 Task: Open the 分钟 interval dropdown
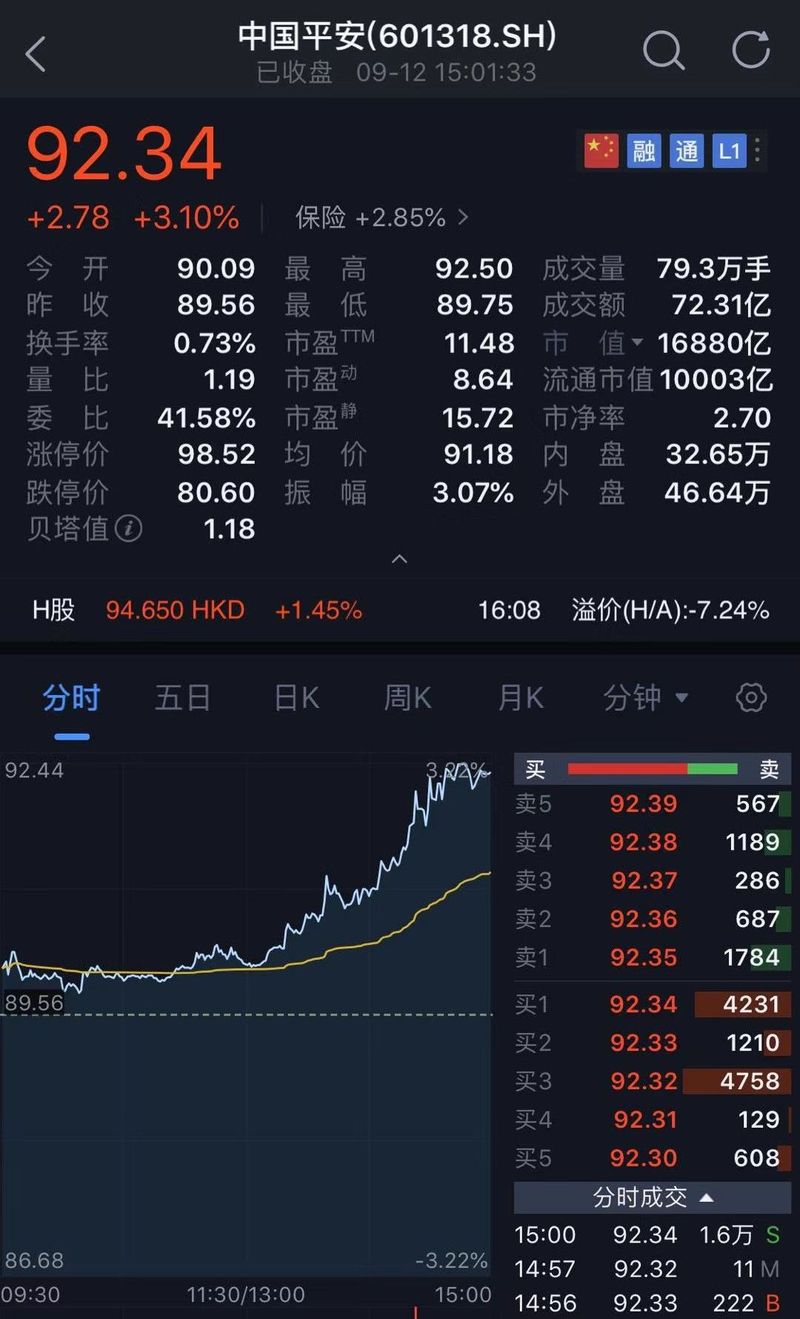646,698
